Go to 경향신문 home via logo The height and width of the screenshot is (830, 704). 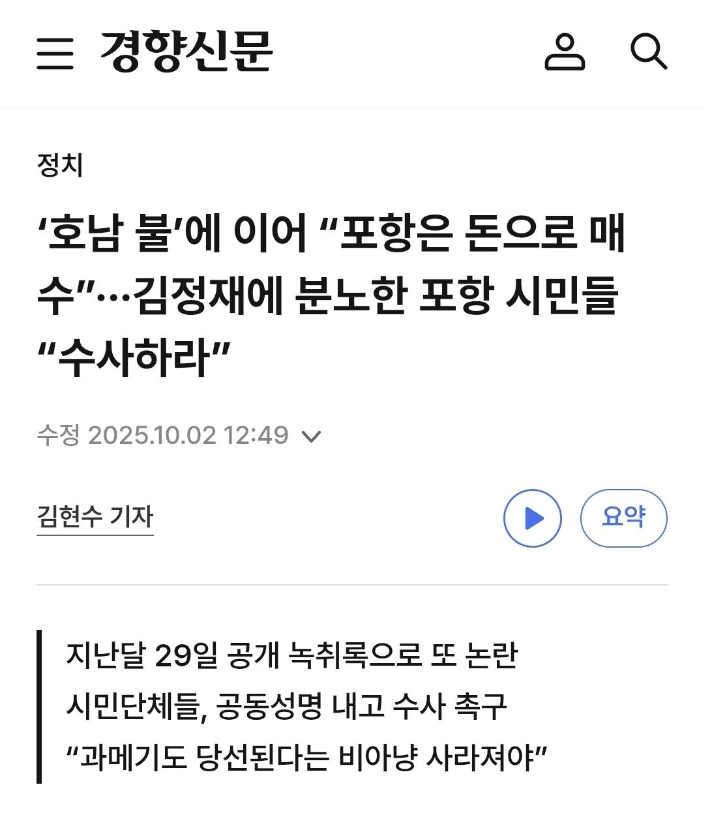(186, 50)
